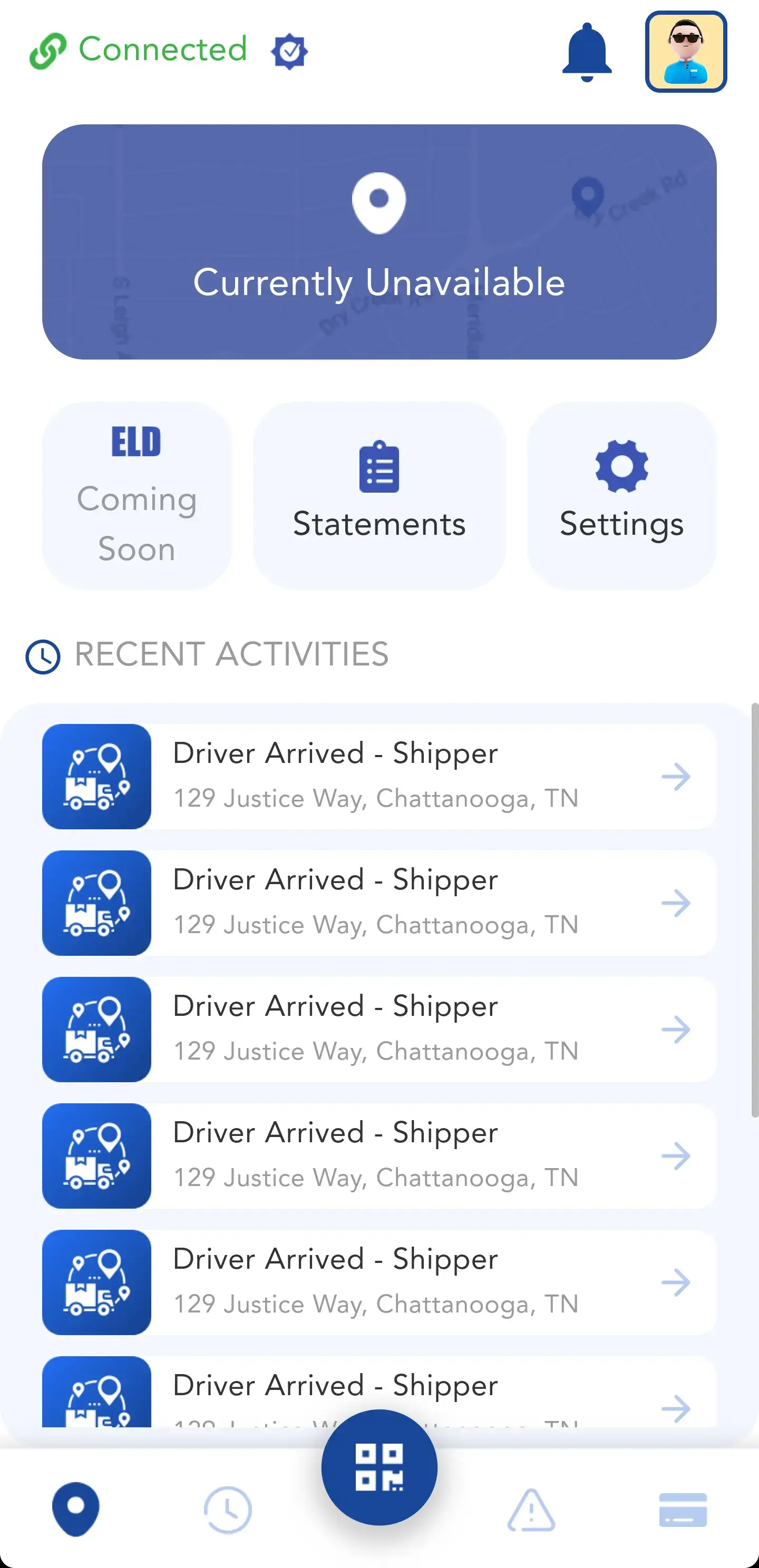This screenshot has width=759, height=1568.
Task: Switch to the warning alerts tab
Action: tap(531, 1510)
